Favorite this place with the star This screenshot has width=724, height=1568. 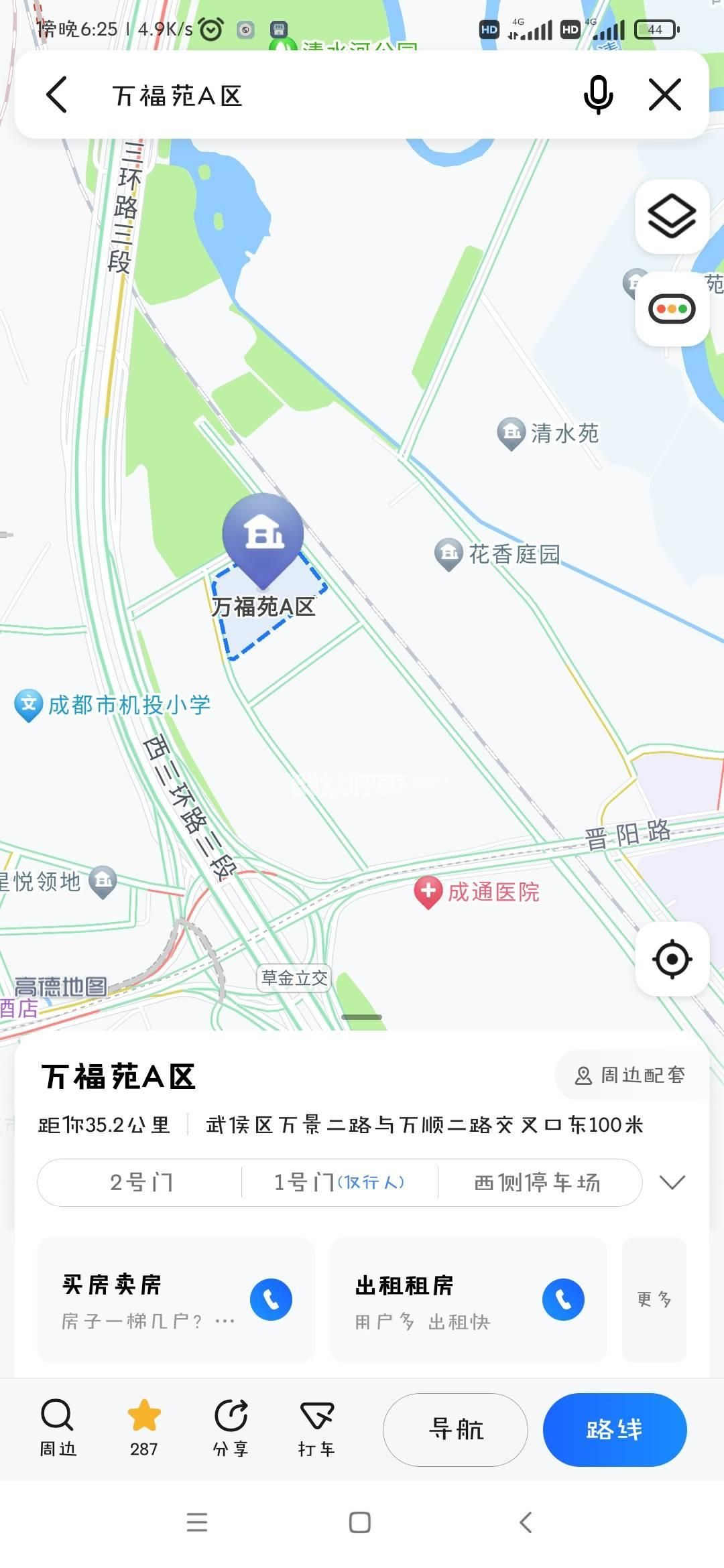pyautogui.click(x=143, y=1427)
